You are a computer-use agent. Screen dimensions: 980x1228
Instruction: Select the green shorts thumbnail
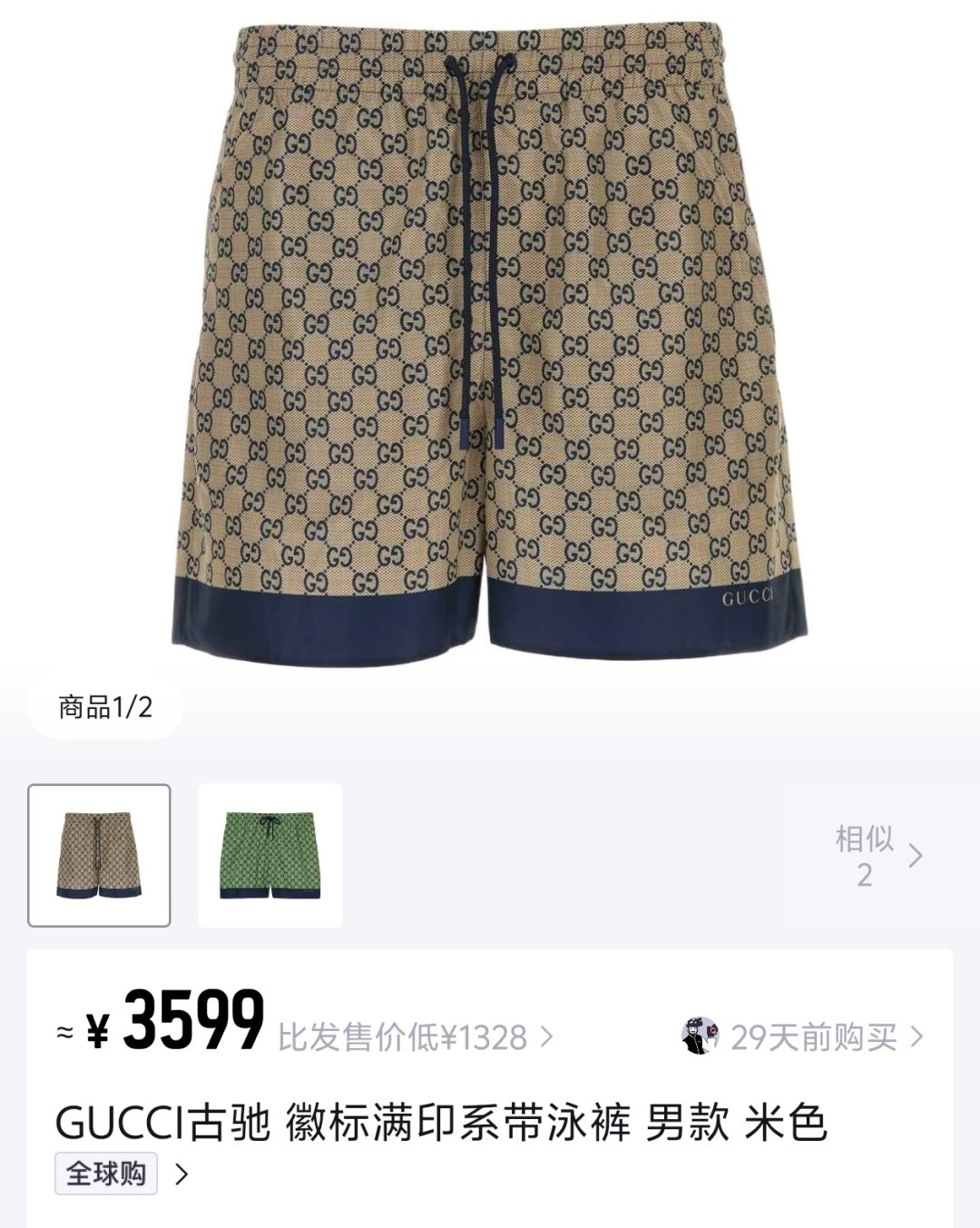(x=269, y=855)
